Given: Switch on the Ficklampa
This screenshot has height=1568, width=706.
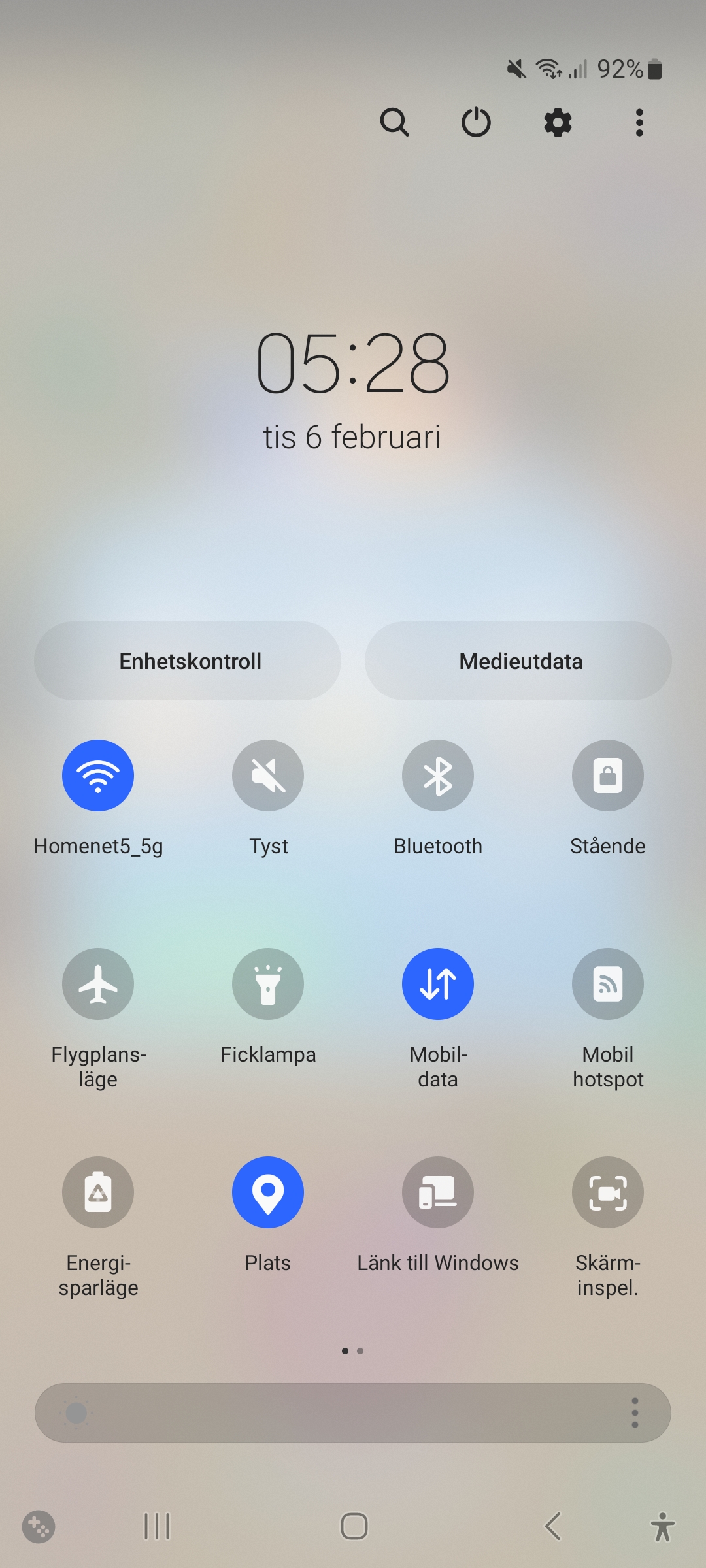Looking at the screenshot, I should pos(268,984).
